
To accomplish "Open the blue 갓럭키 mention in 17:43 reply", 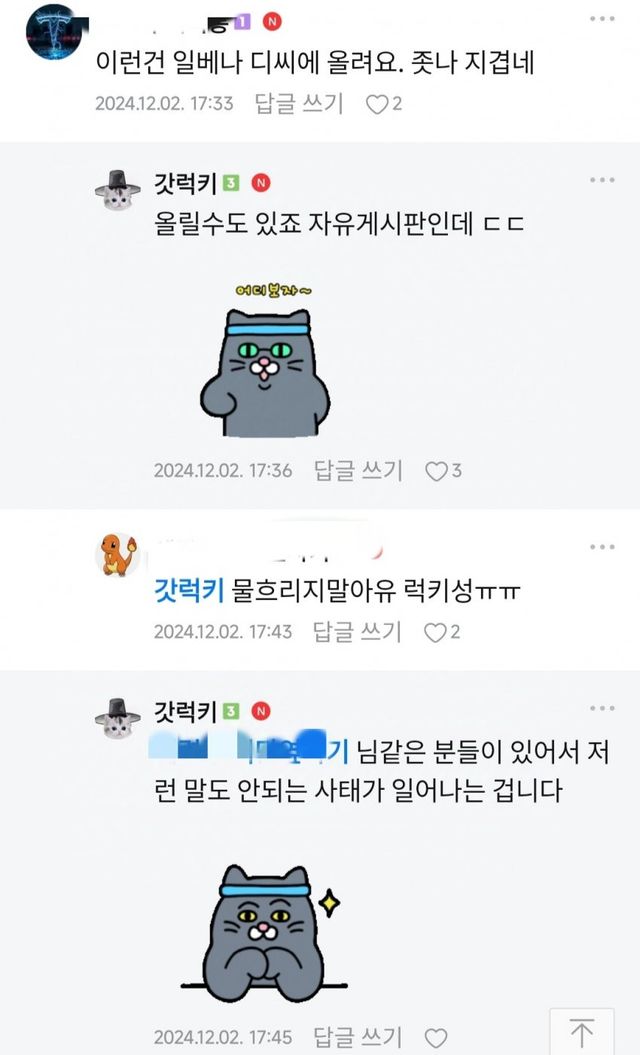I will point(189,590).
